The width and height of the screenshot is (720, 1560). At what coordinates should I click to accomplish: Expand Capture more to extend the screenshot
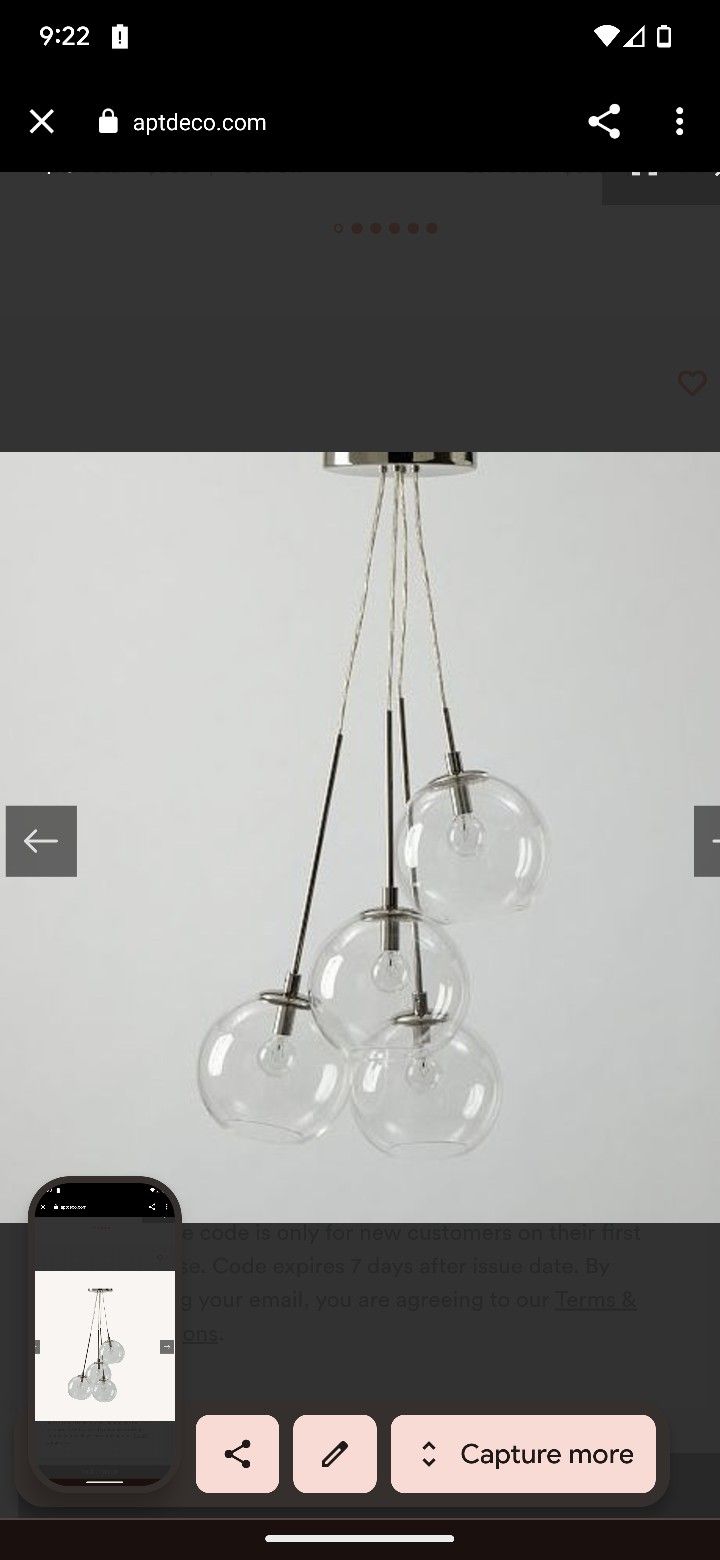pos(523,1453)
